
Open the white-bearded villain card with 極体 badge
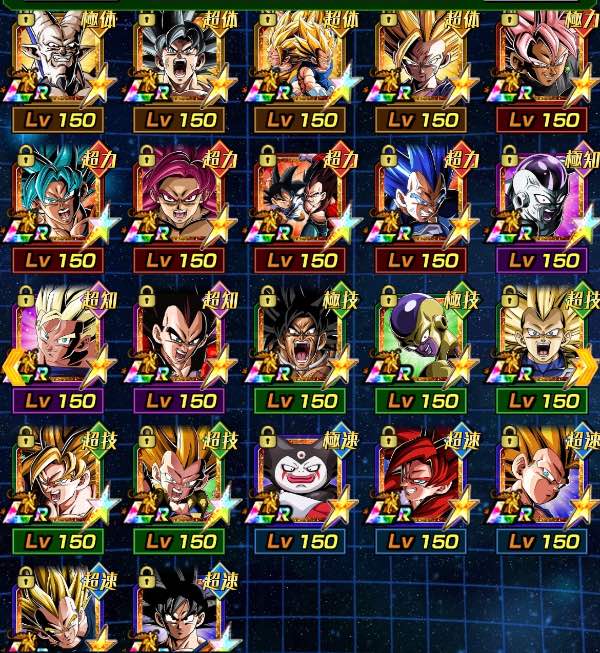pos(57,60)
